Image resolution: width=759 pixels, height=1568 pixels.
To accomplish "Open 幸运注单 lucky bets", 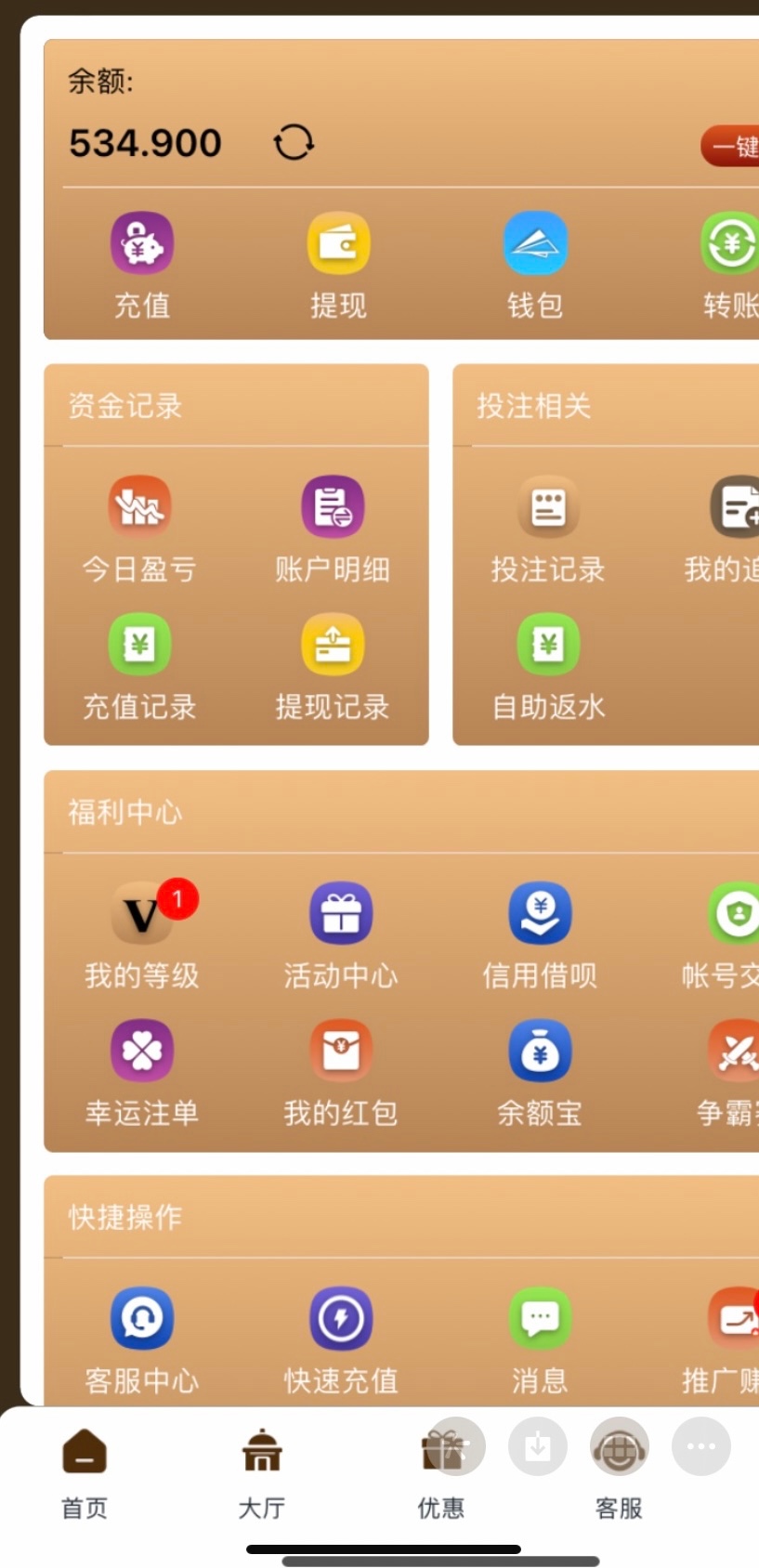I will click(141, 1052).
